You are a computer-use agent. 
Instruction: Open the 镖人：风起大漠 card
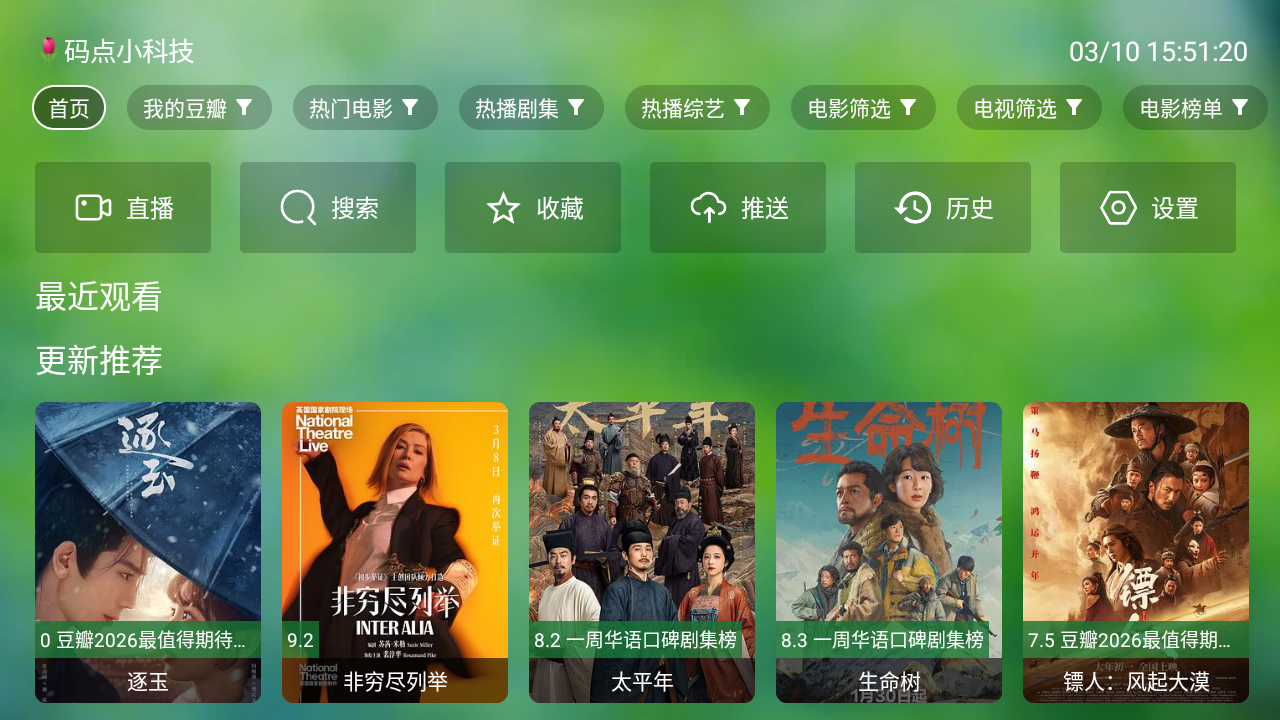1136,552
